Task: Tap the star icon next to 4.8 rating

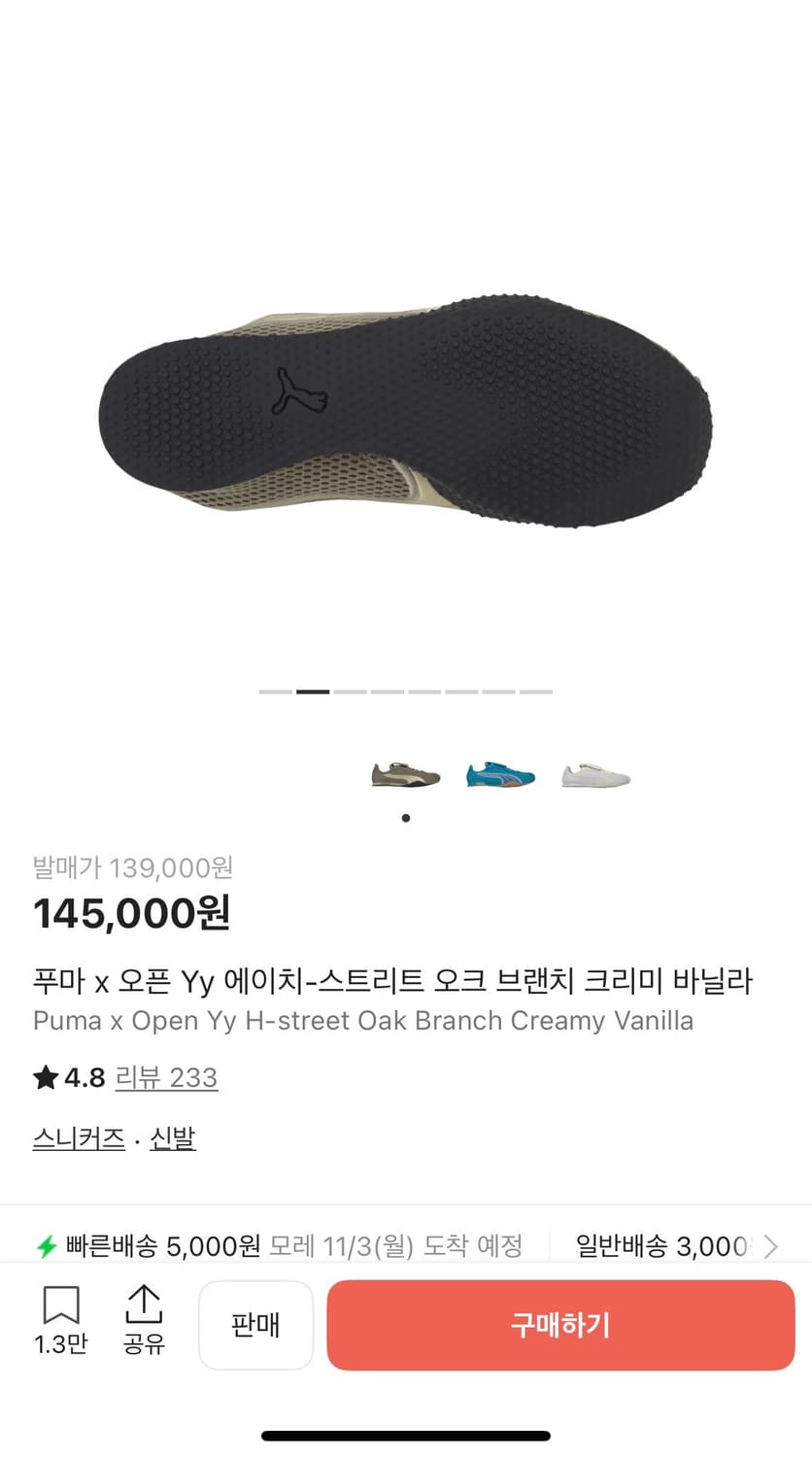Action: tap(46, 1078)
